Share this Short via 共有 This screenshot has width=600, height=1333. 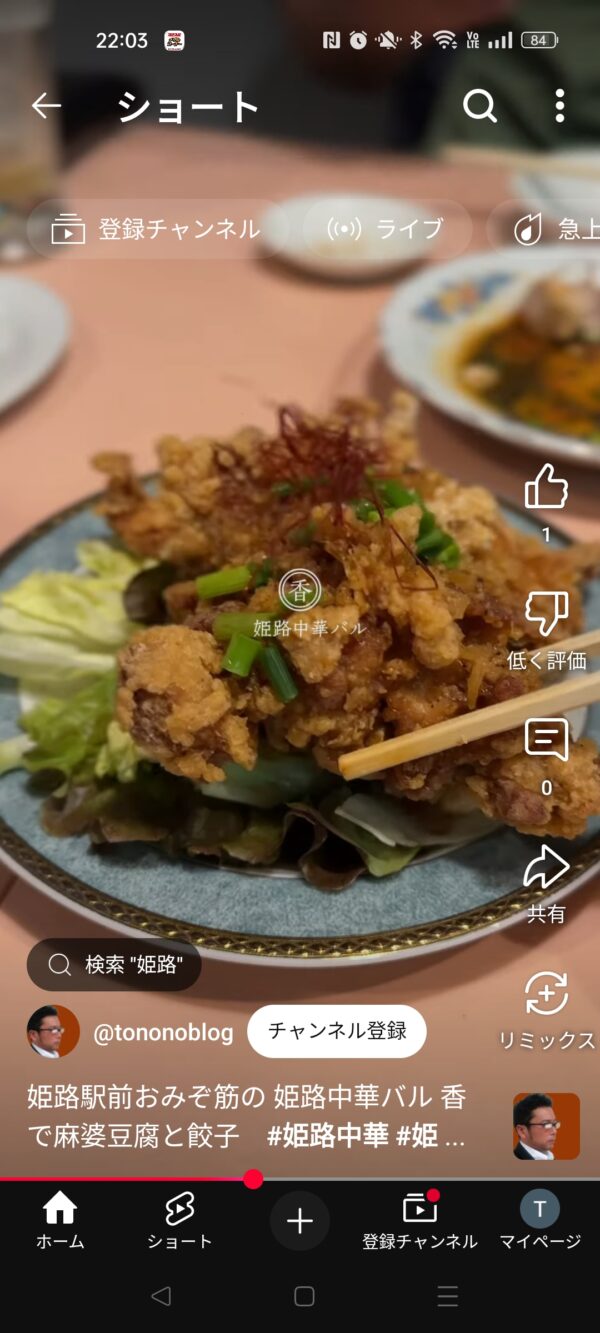point(546,869)
